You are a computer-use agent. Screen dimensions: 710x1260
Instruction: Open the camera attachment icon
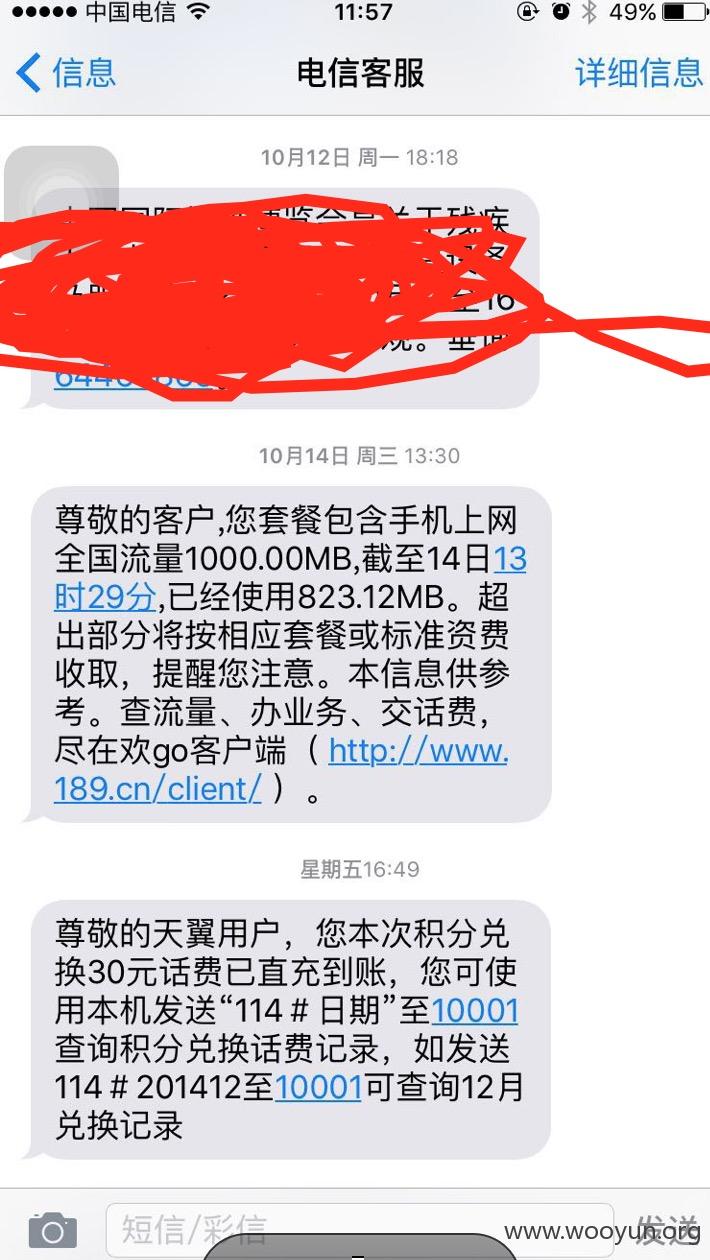[x=52, y=1229]
